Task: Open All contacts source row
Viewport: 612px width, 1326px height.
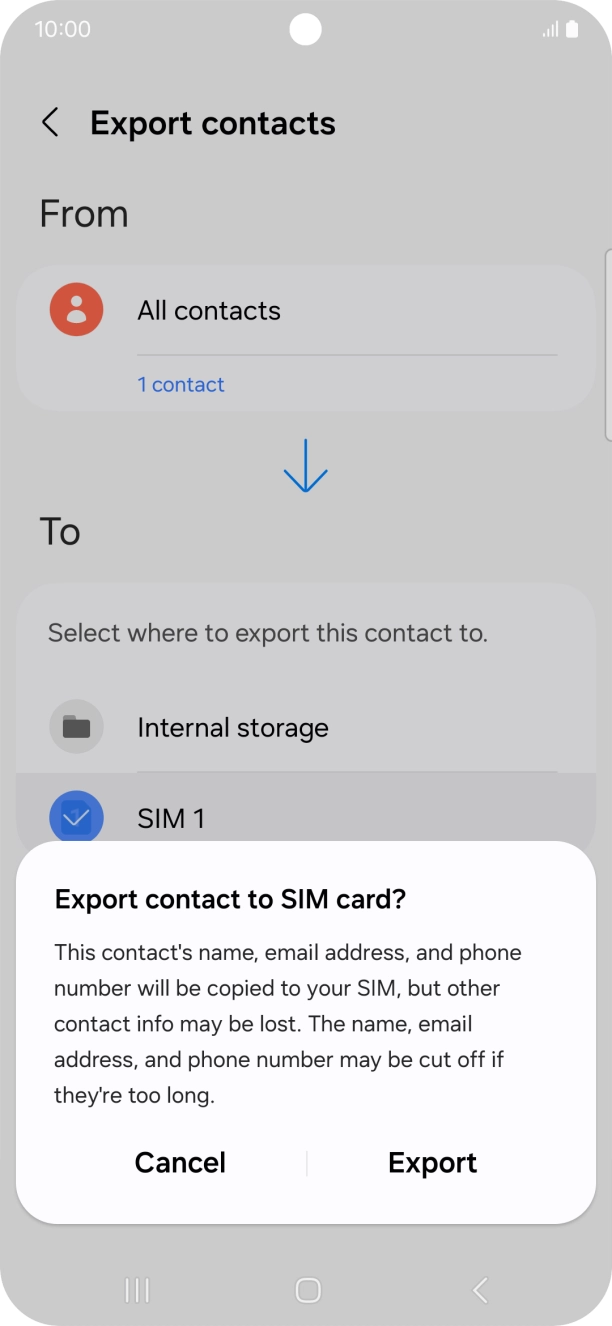Action: click(x=305, y=311)
